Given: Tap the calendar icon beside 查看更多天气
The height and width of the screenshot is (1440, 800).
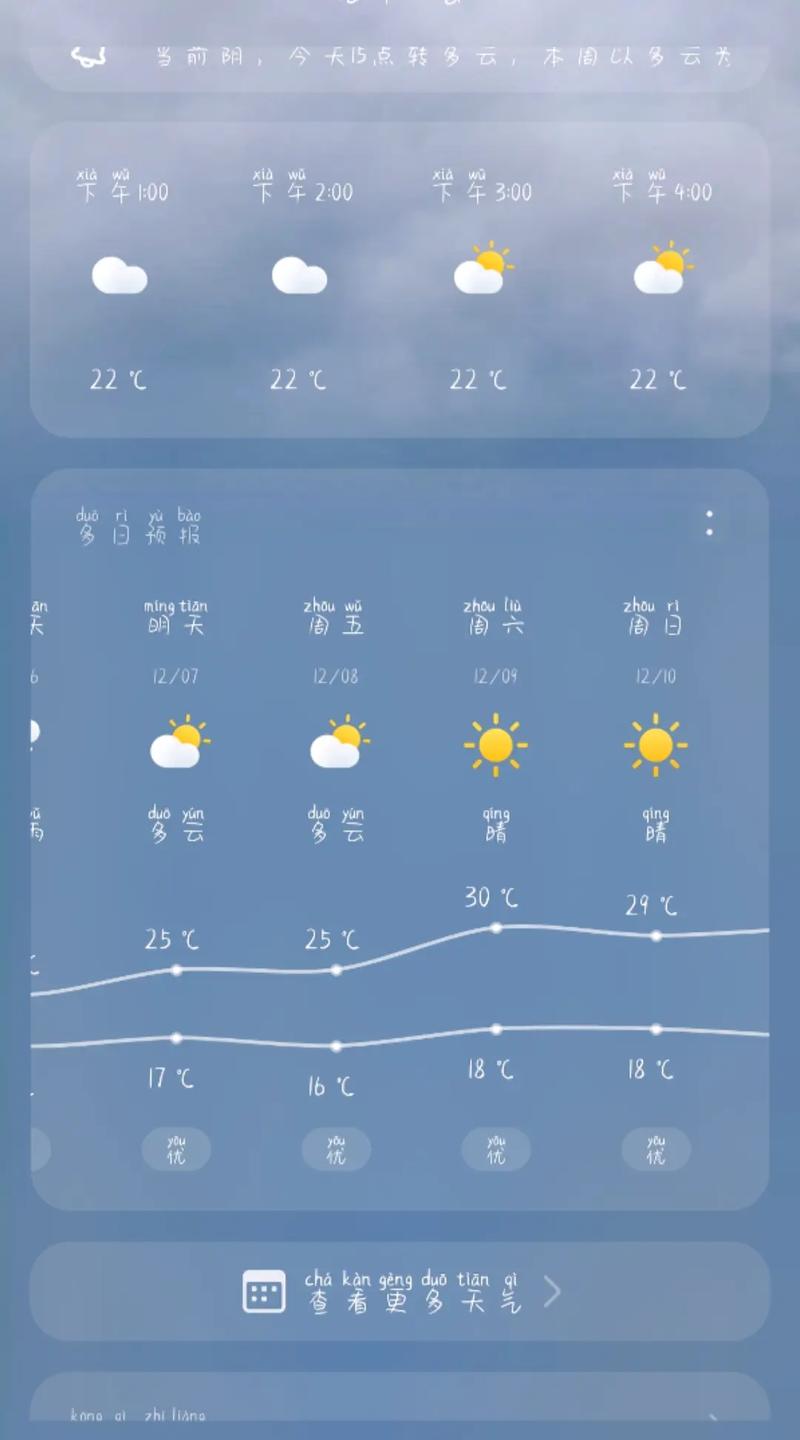Looking at the screenshot, I should coord(264,1292).
